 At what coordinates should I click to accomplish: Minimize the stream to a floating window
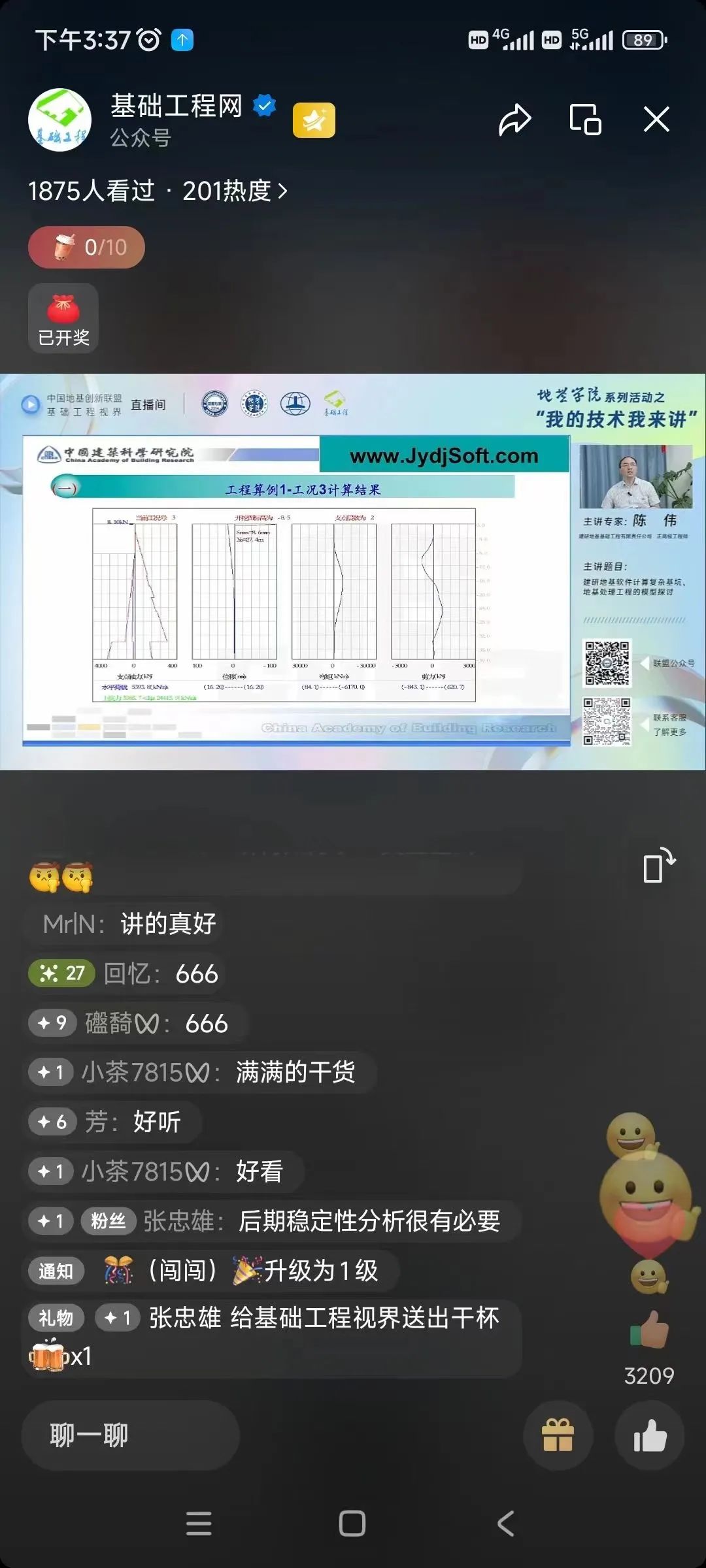tap(585, 120)
